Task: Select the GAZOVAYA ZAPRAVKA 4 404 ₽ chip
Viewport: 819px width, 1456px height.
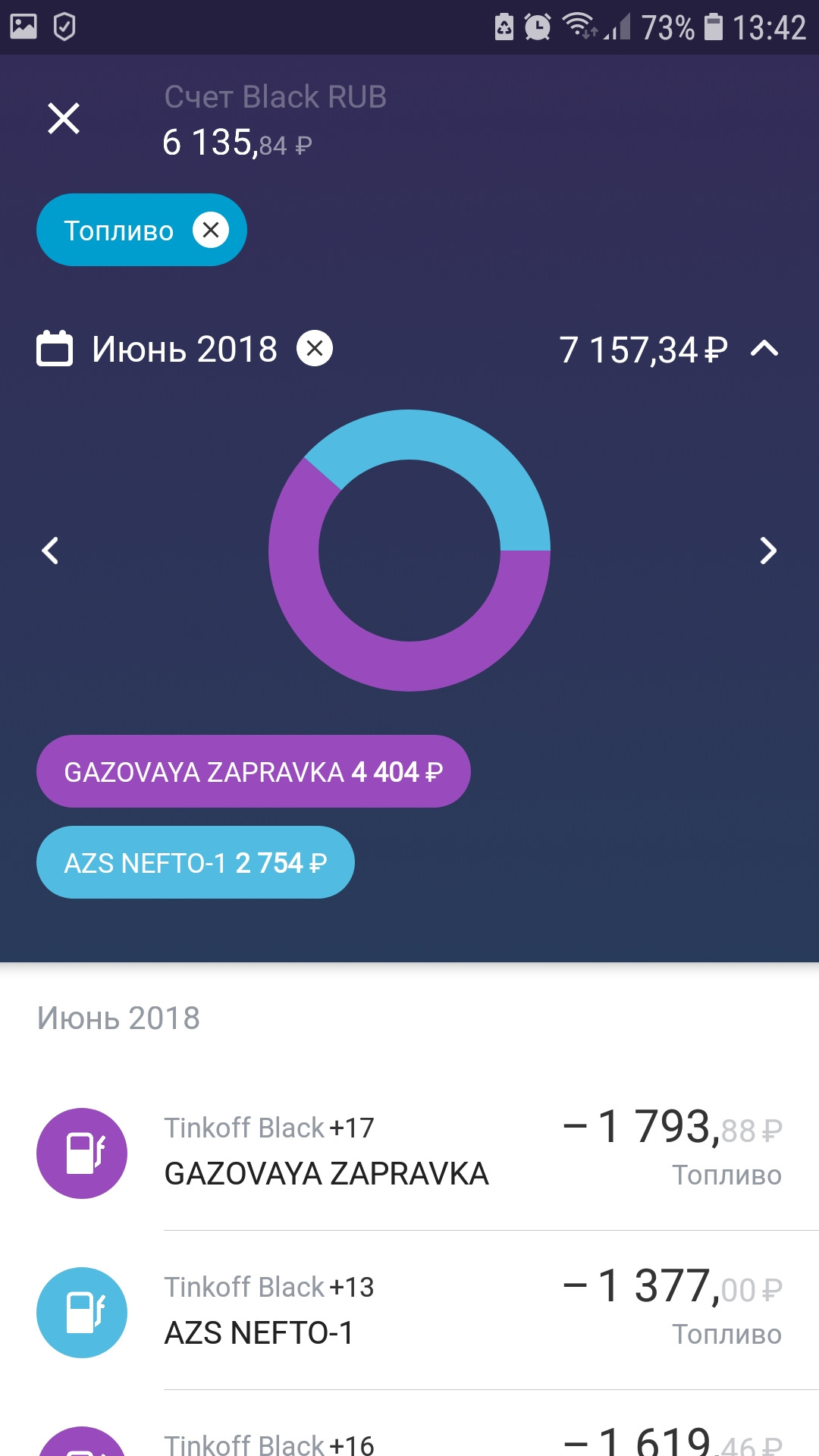Action: tap(253, 771)
